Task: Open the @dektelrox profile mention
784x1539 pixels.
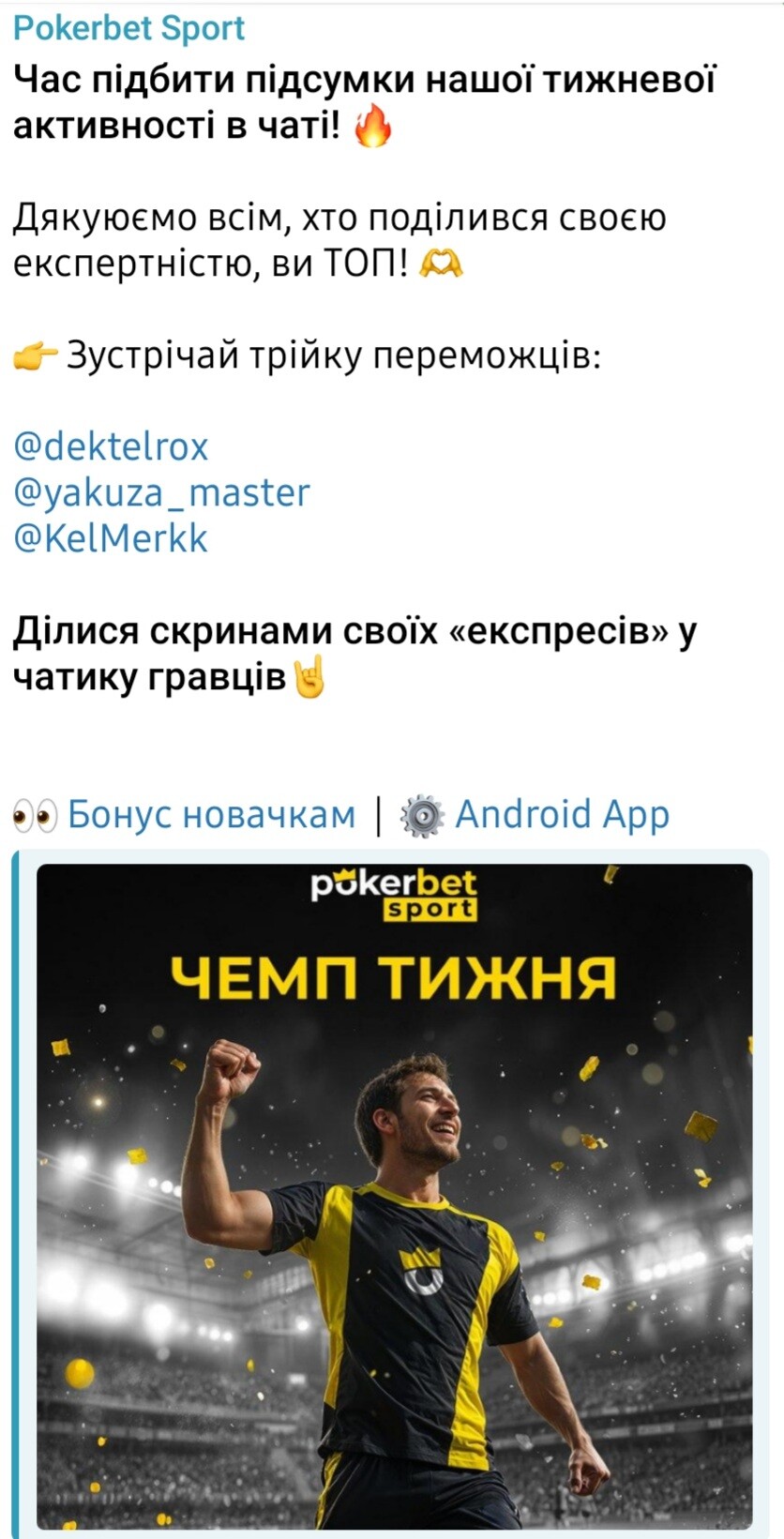Action: (x=111, y=446)
